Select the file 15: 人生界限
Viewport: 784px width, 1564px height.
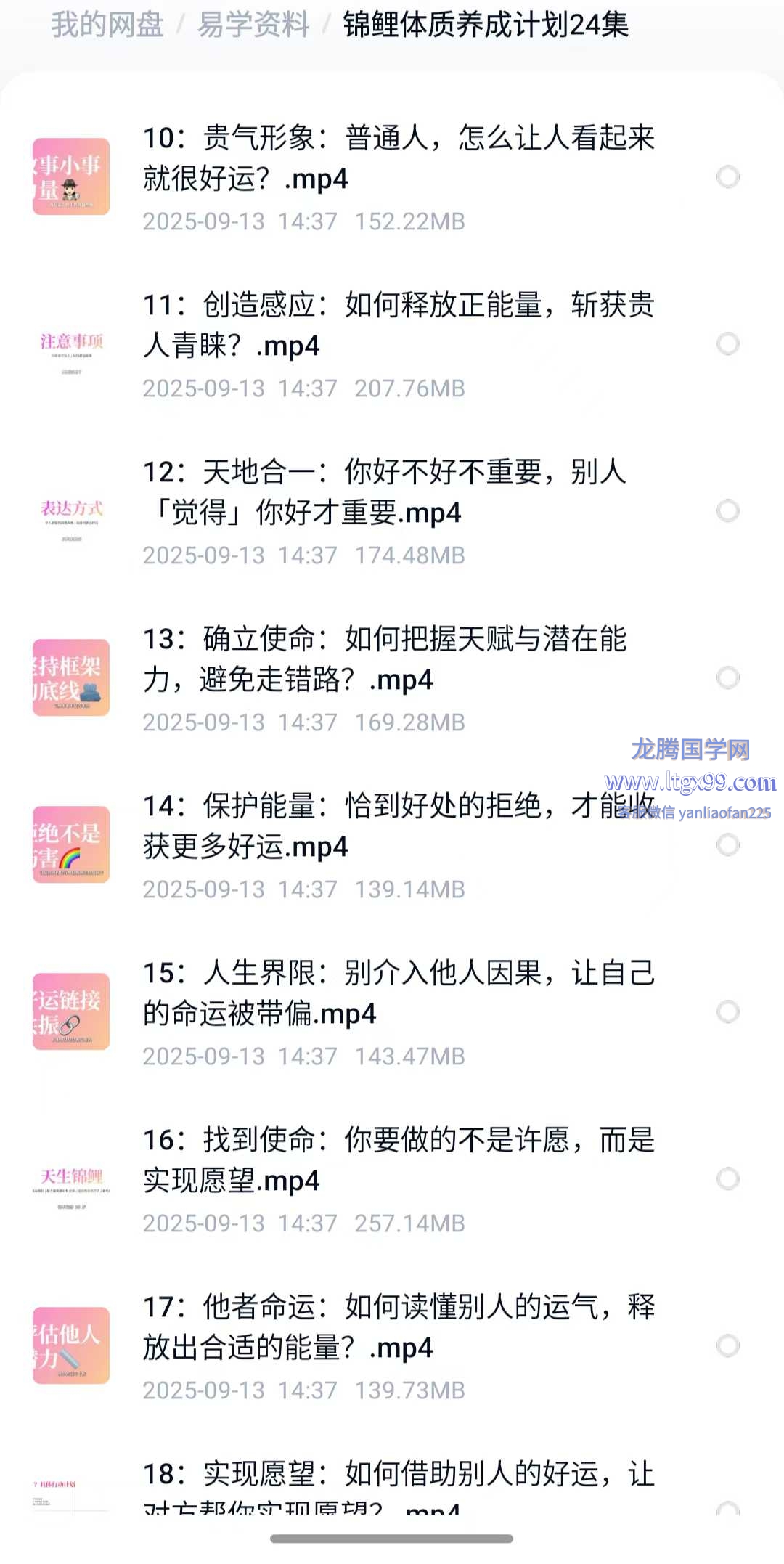point(727,1011)
